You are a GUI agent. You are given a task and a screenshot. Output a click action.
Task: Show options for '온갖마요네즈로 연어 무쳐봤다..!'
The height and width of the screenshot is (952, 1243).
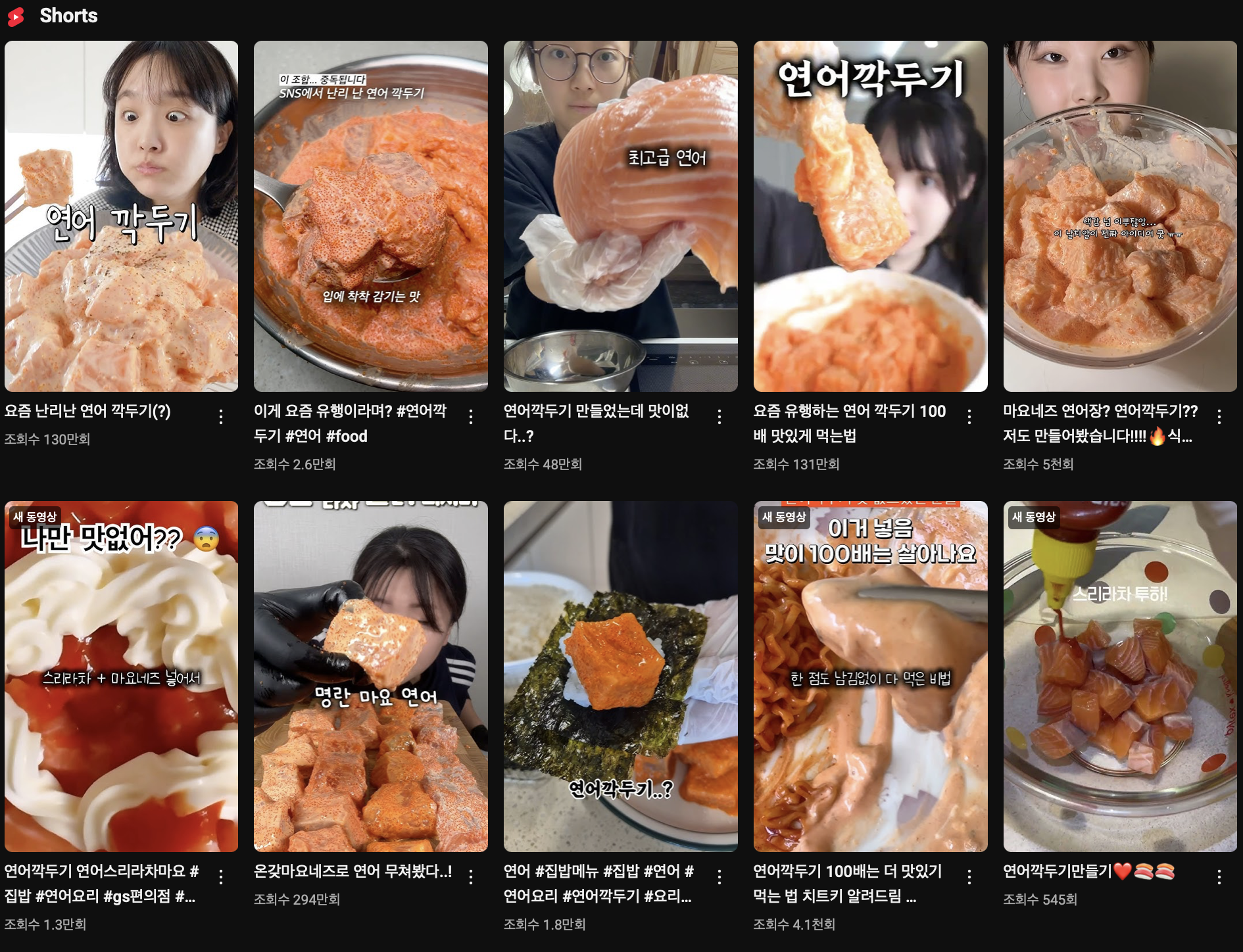pyautogui.click(x=471, y=876)
